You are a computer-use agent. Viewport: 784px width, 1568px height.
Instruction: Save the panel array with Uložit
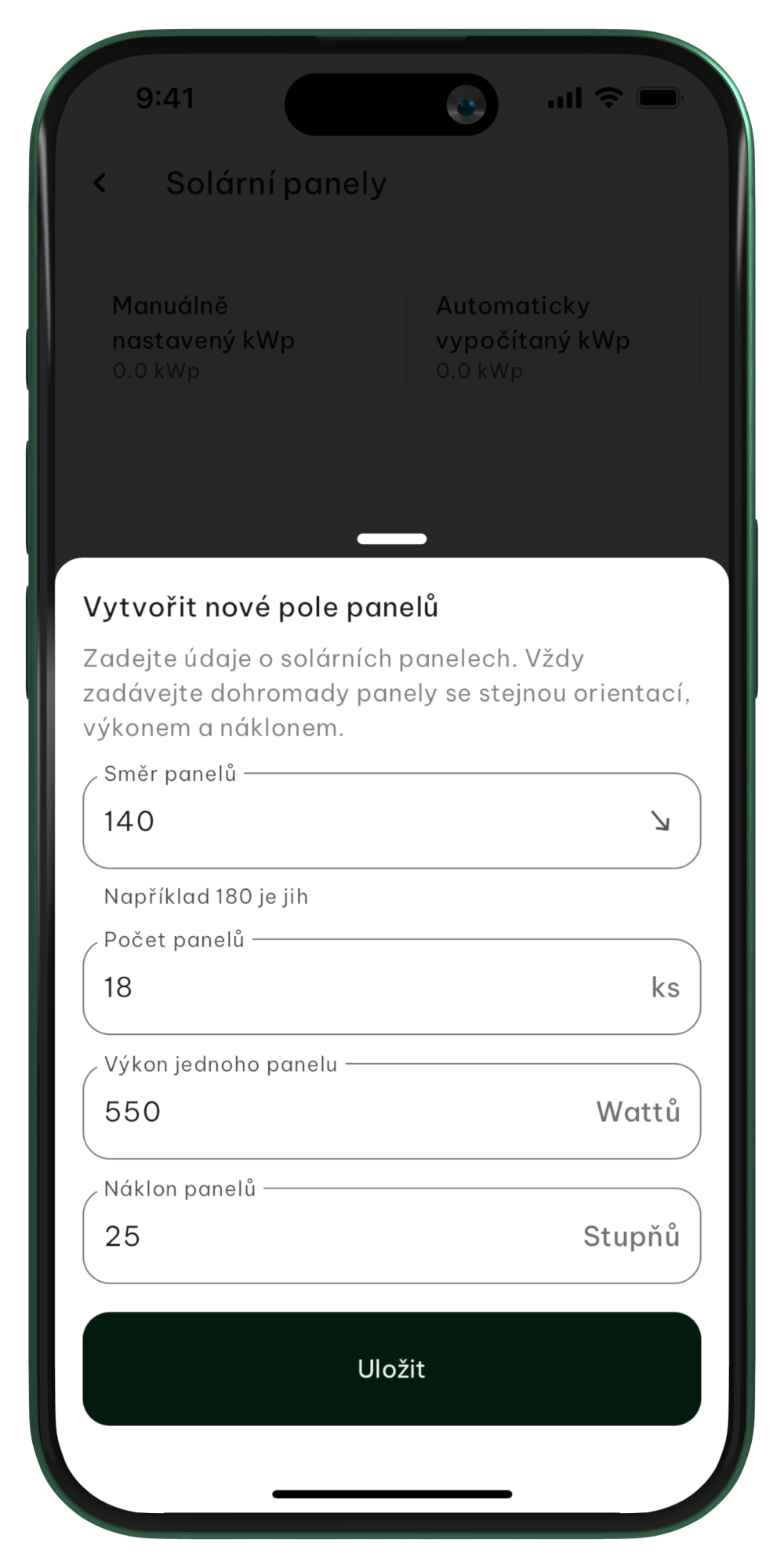[391, 1369]
